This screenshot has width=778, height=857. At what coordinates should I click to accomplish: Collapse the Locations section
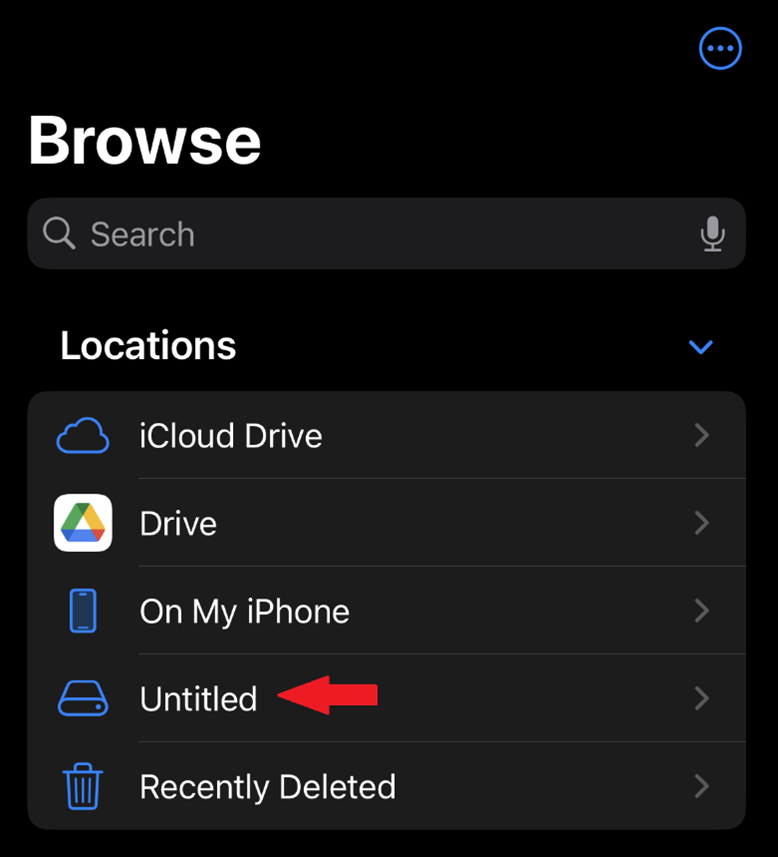click(701, 347)
